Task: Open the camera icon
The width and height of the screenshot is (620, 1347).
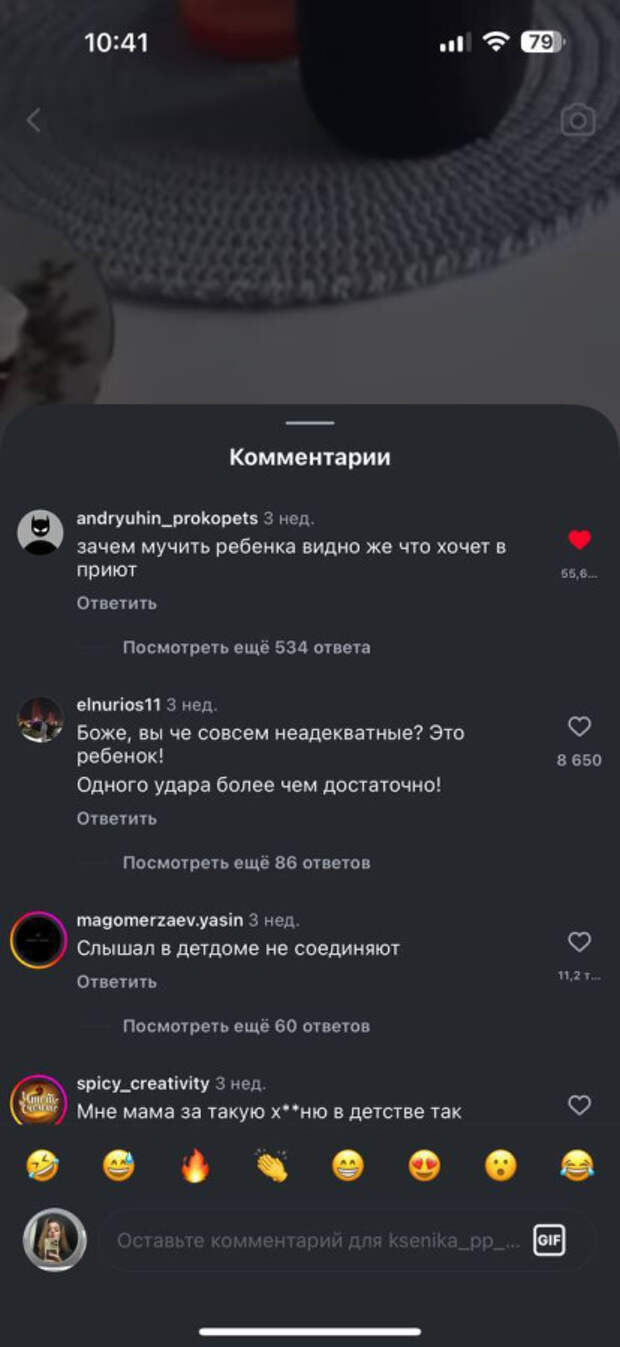Action: [x=577, y=121]
